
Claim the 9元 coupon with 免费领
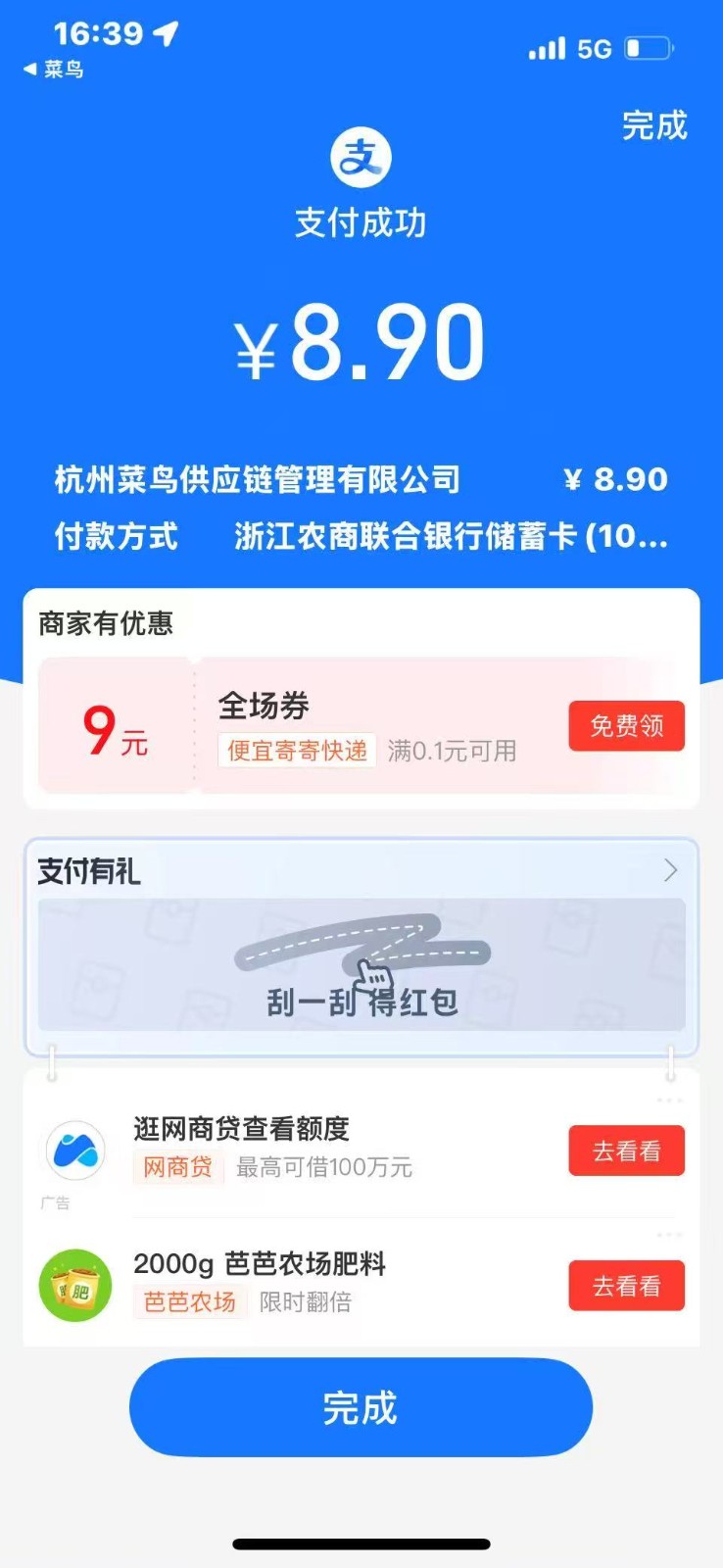click(626, 726)
